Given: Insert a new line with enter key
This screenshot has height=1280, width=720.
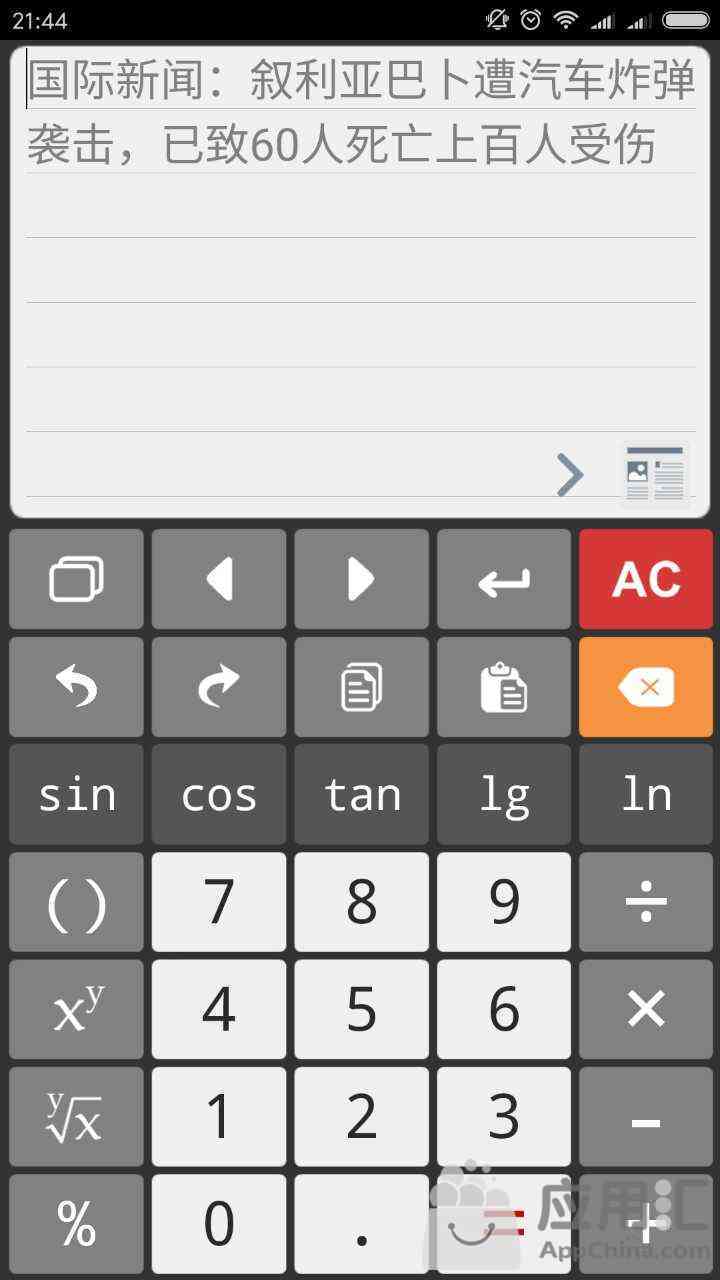Looking at the screenshot, I should (x=504, y=579).
